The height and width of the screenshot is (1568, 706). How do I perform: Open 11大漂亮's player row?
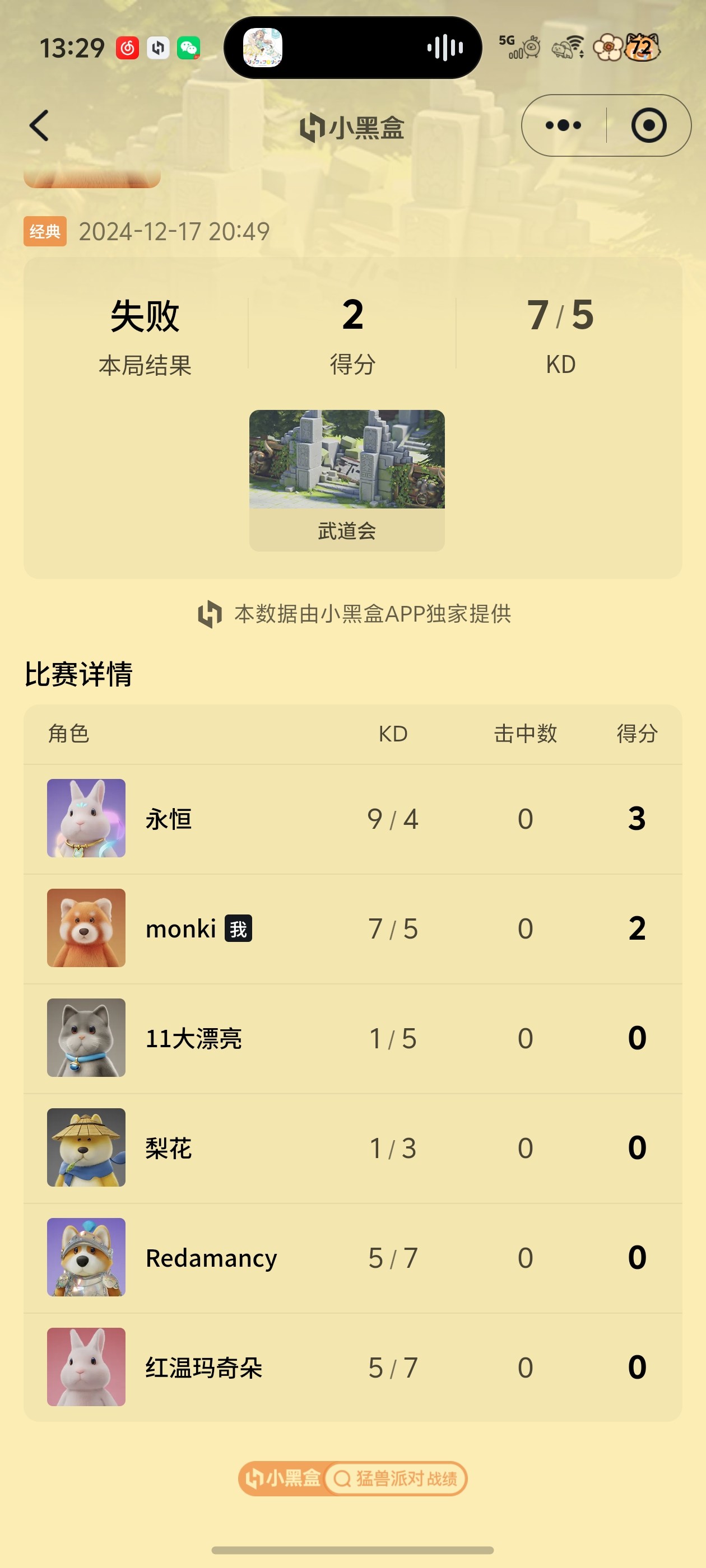pyautogui.click(x=352, y=1038)
